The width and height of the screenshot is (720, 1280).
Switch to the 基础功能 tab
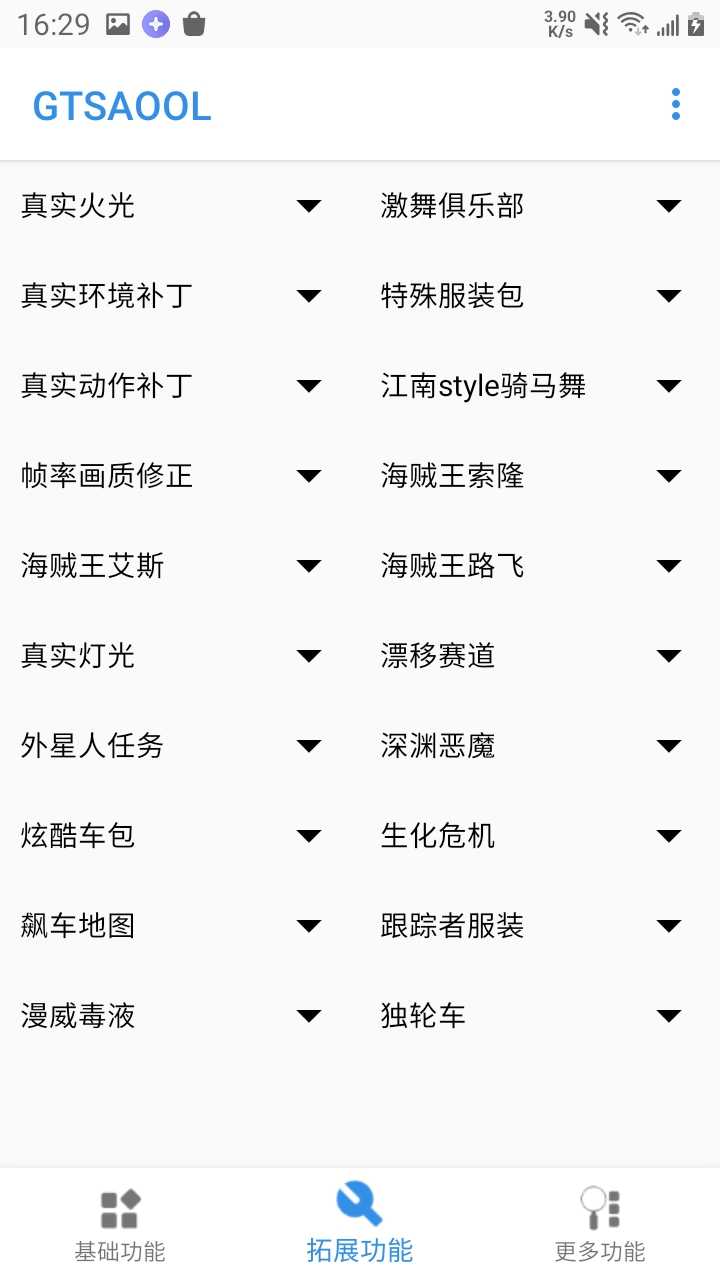119,1251
